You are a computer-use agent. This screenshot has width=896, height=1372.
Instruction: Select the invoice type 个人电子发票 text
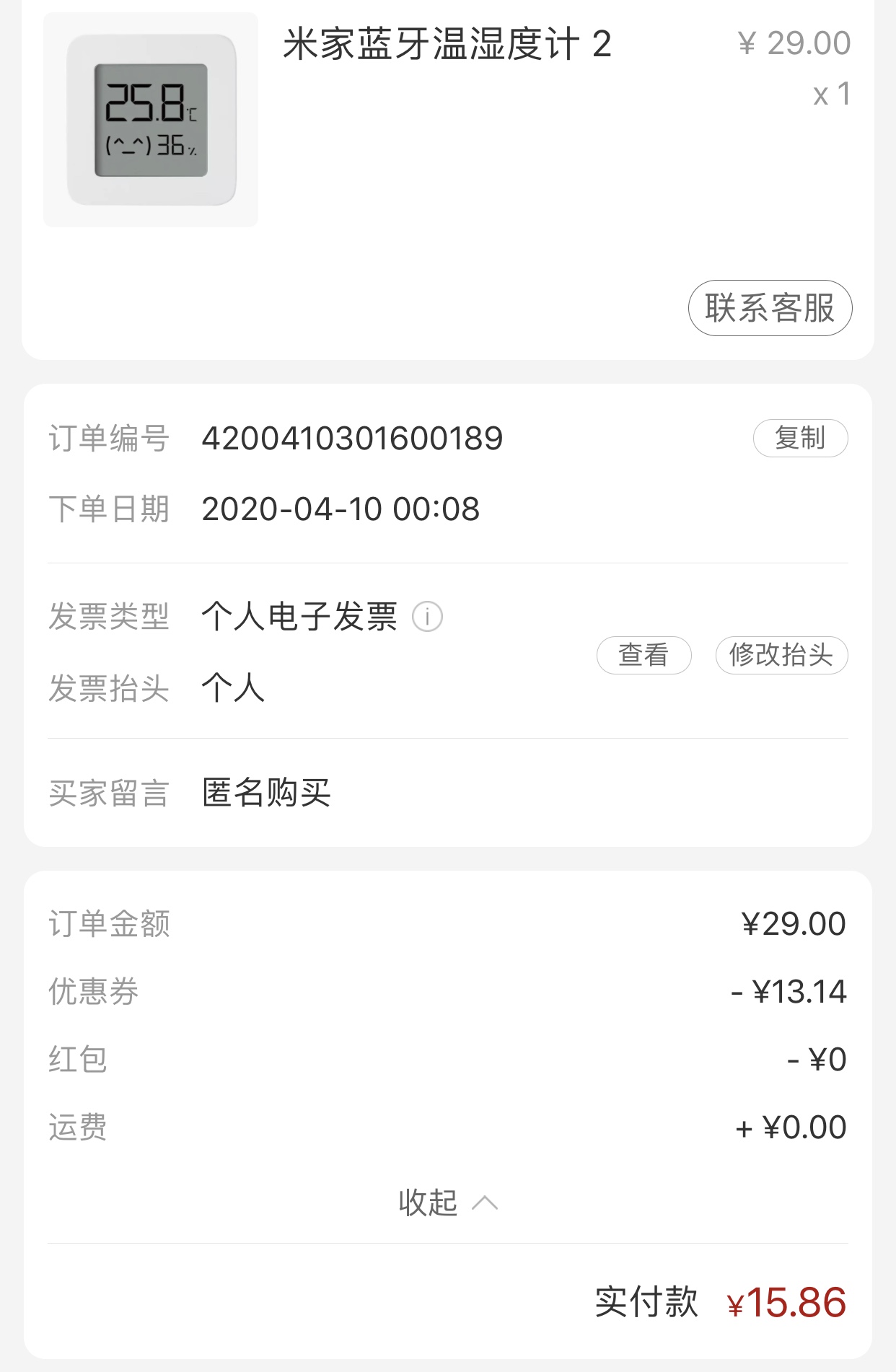coord(301,616)
